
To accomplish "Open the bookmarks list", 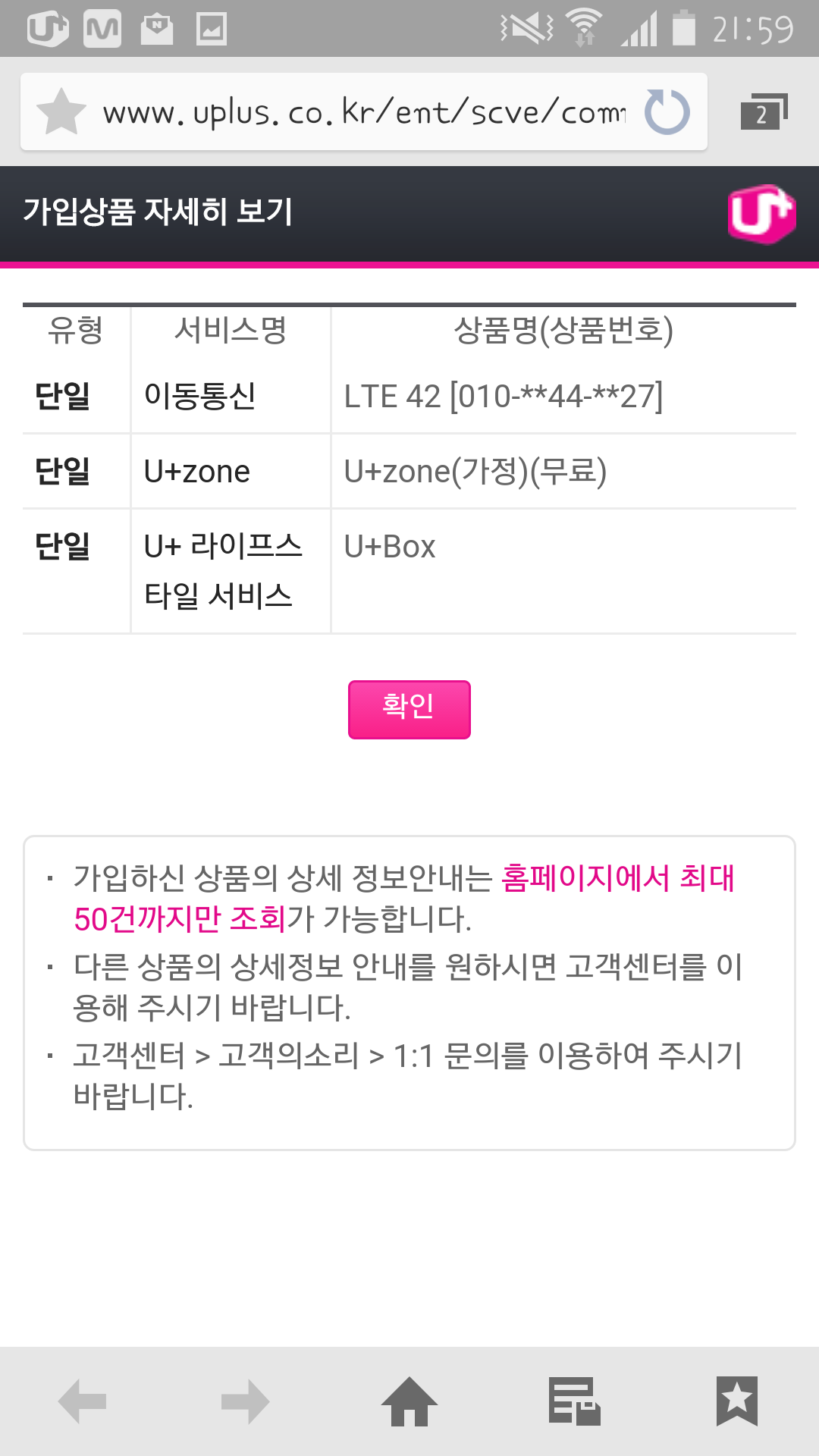I will click(x=736, y=1401).
